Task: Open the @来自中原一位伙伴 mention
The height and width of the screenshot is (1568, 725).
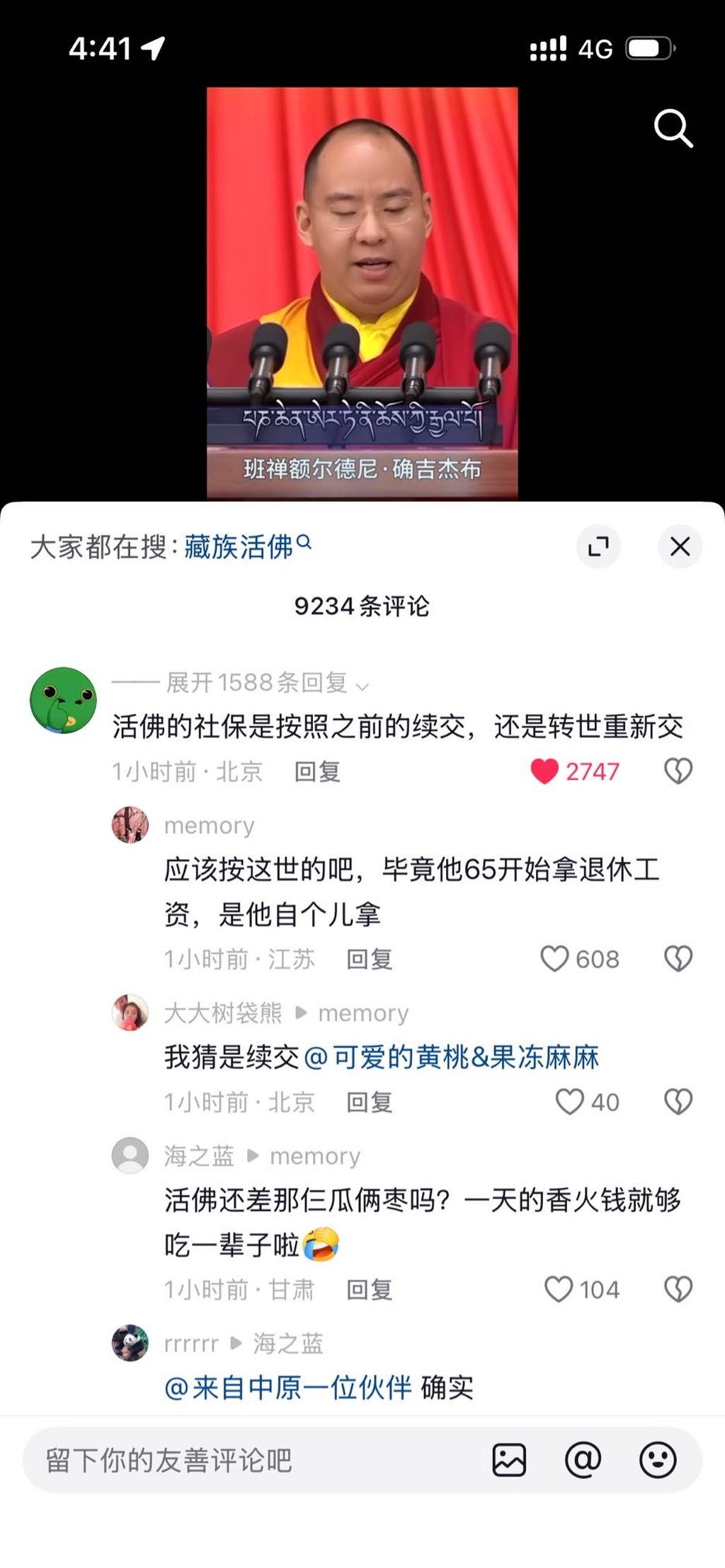Action: click(288, 1388)
